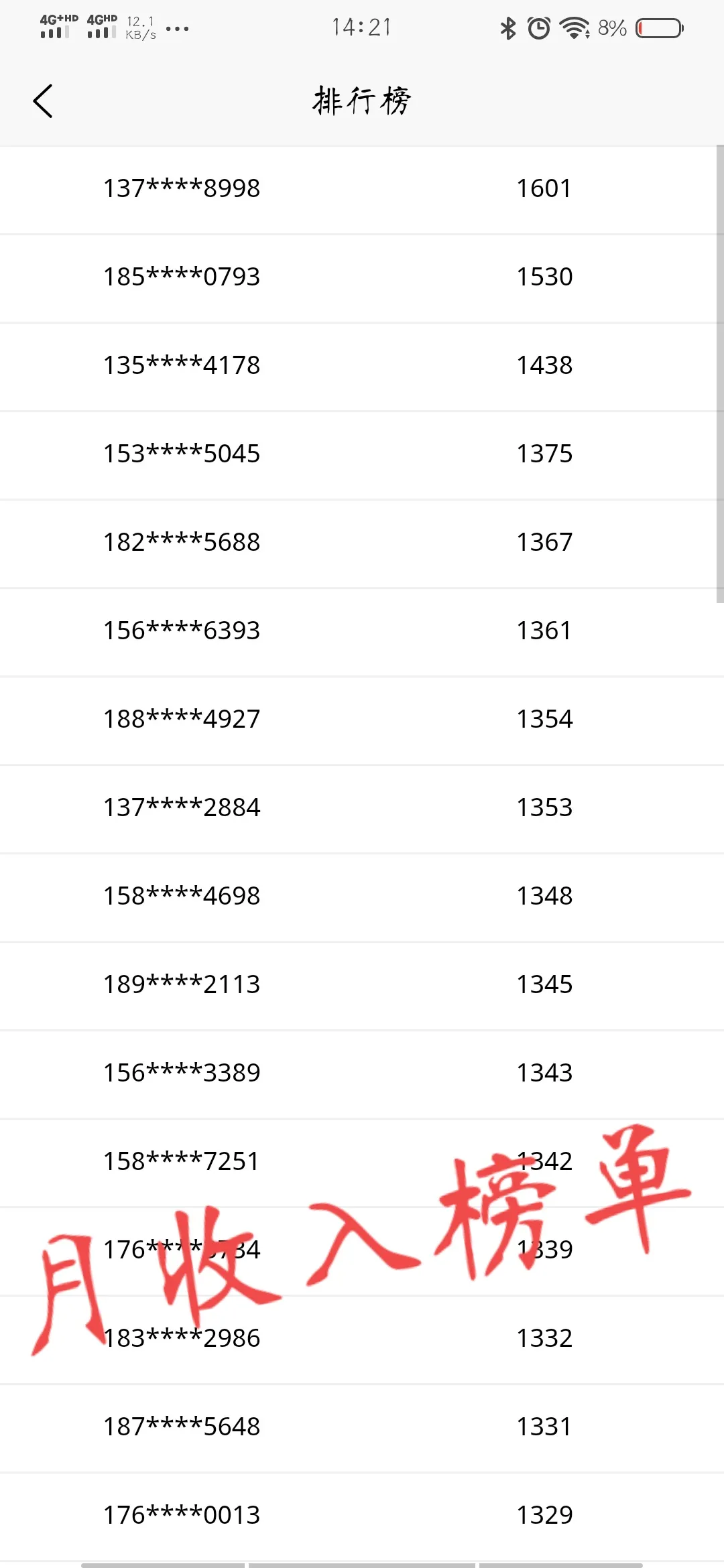This screenshot has height=1568, width=724.
Task: Go back from the 排行榜 page
Action: pos(43,101)
